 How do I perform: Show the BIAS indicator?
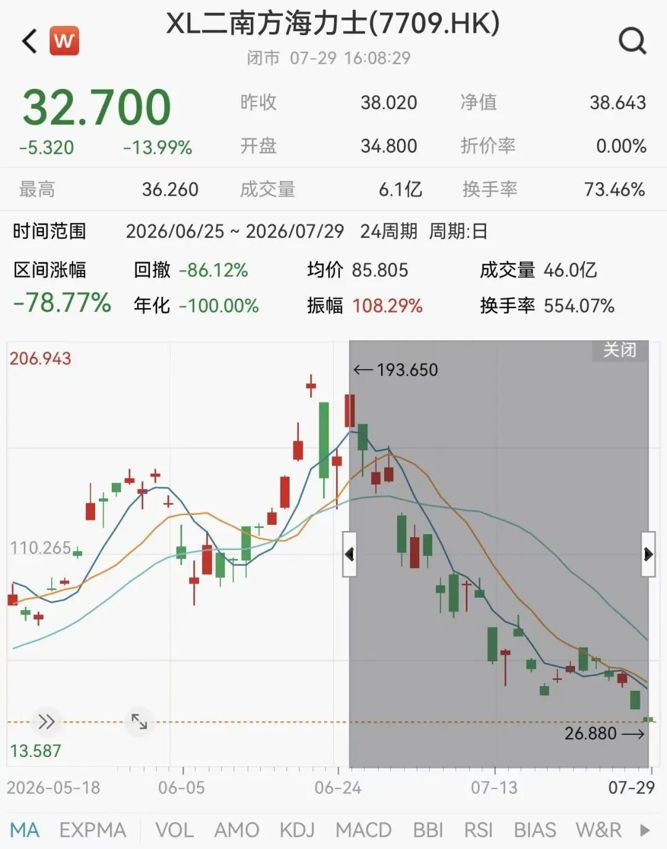click(534, 830)
